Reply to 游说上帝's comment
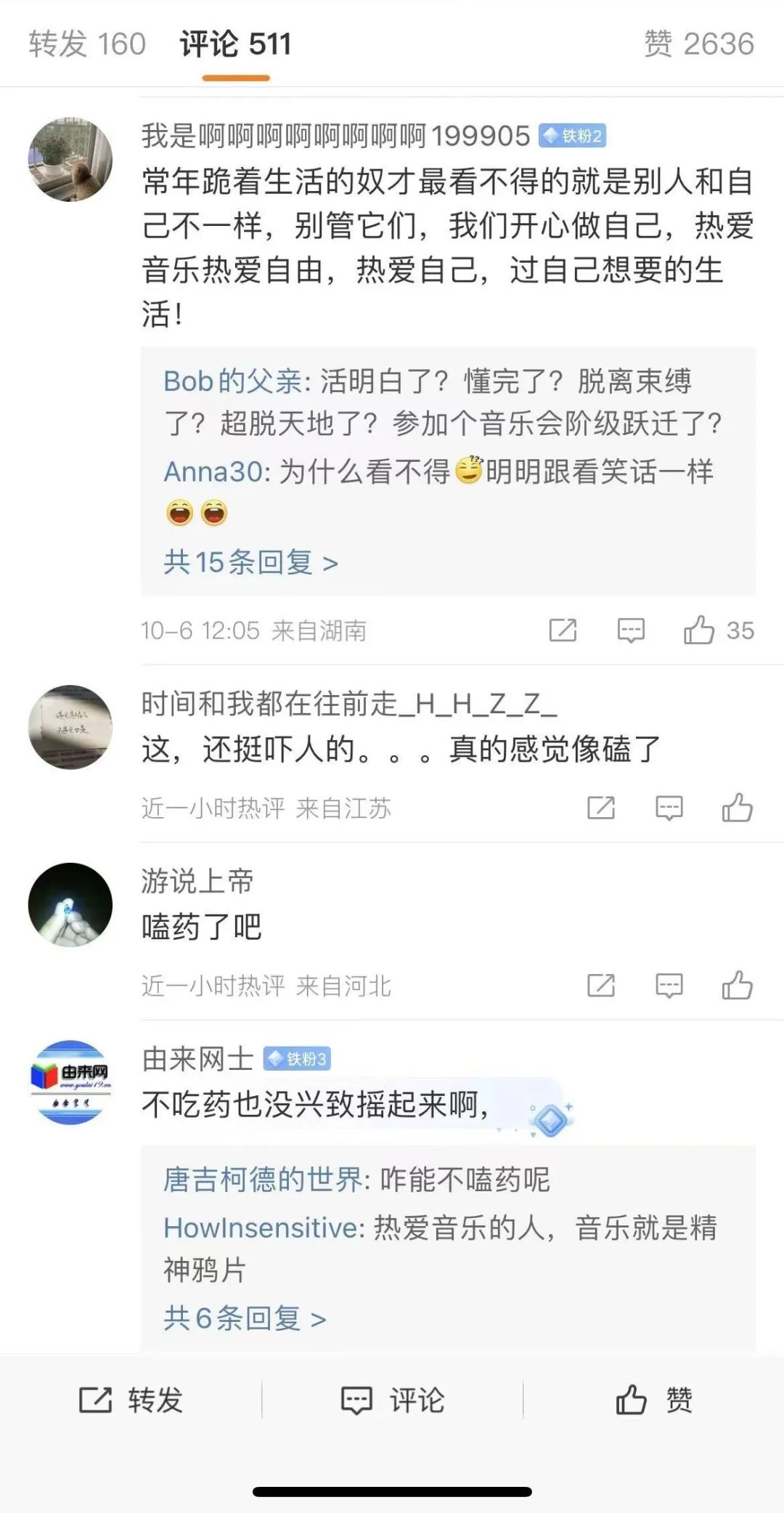784x1513 pixels. [669, 986]
